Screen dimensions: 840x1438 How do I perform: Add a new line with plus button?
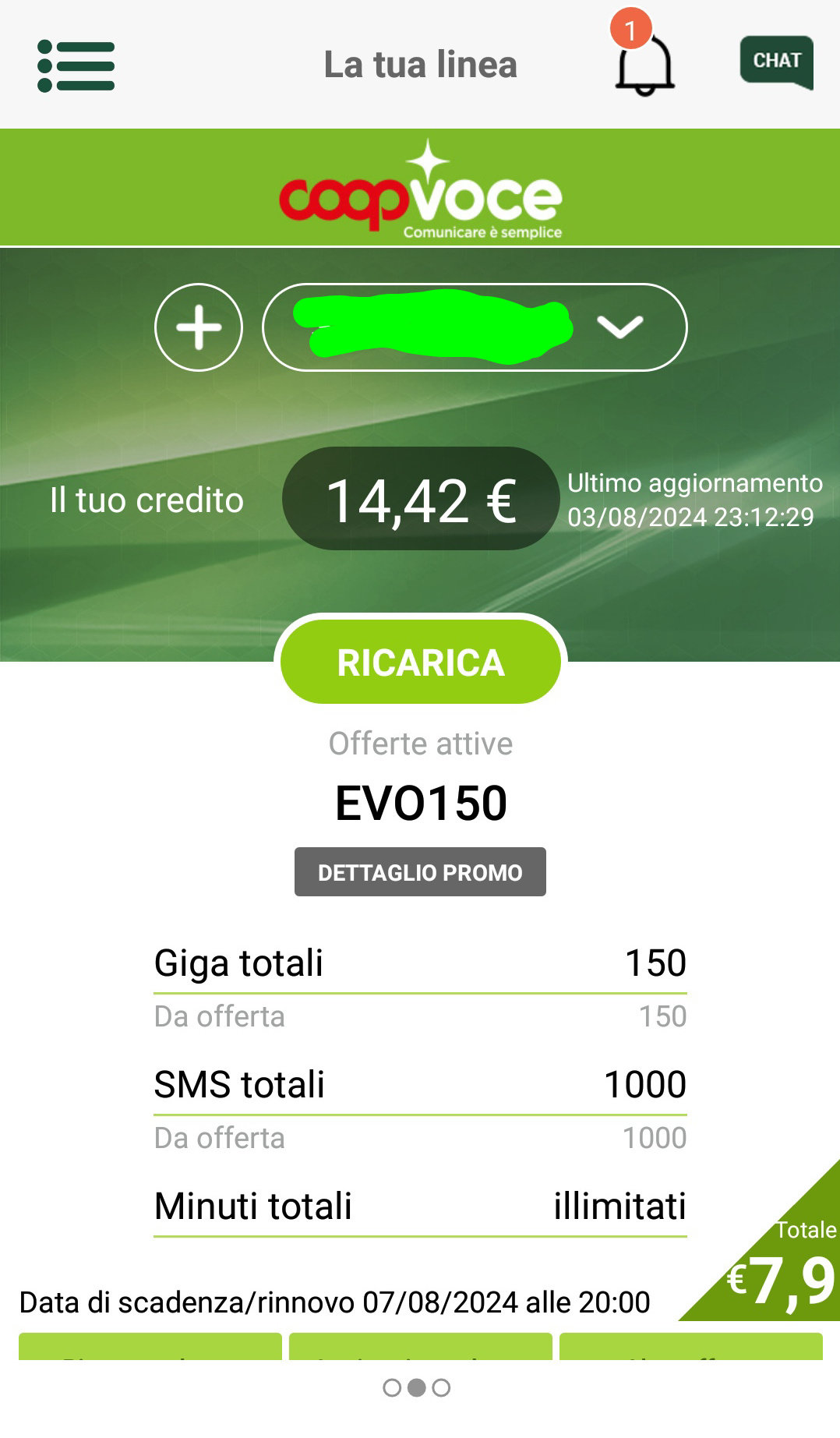[199, 327]
